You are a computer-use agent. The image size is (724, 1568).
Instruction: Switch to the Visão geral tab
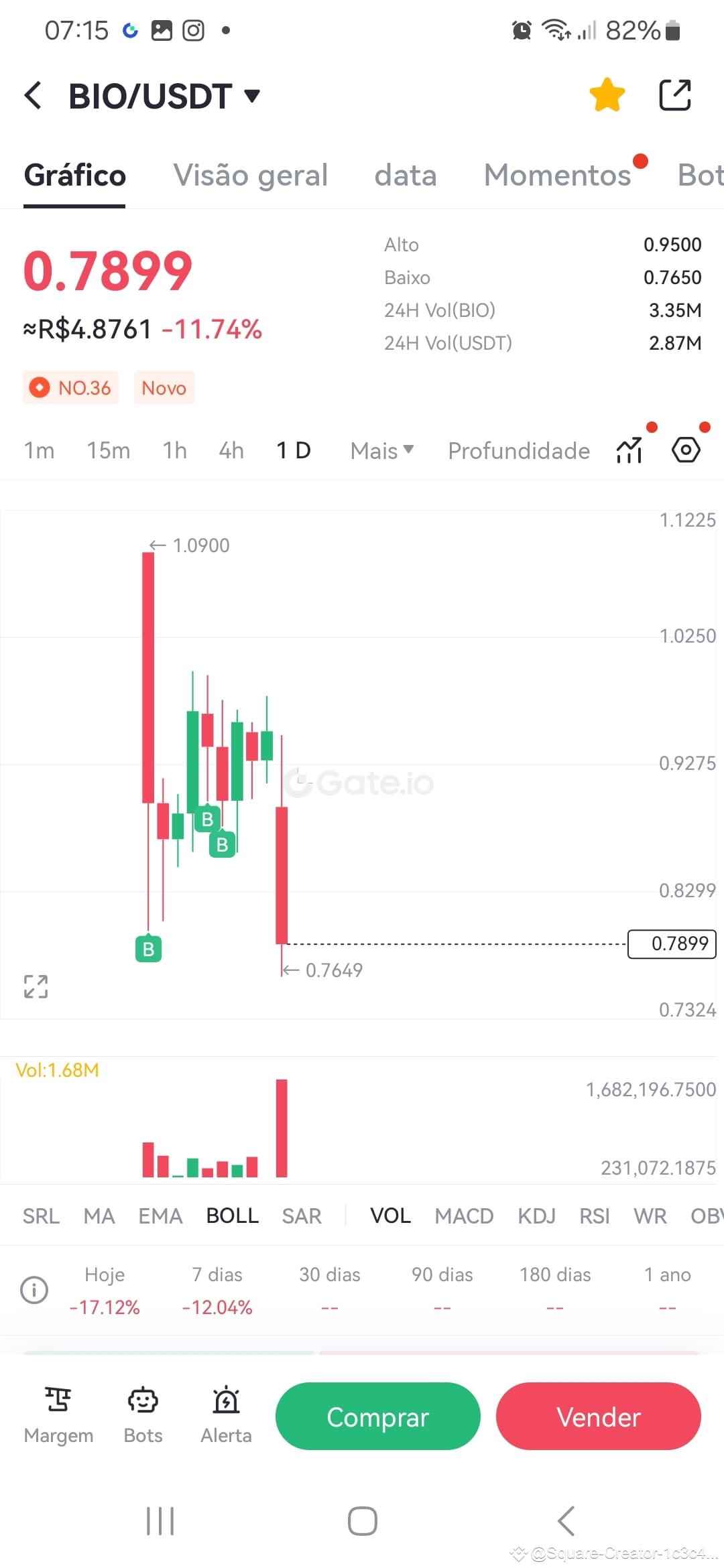point(251,176)
